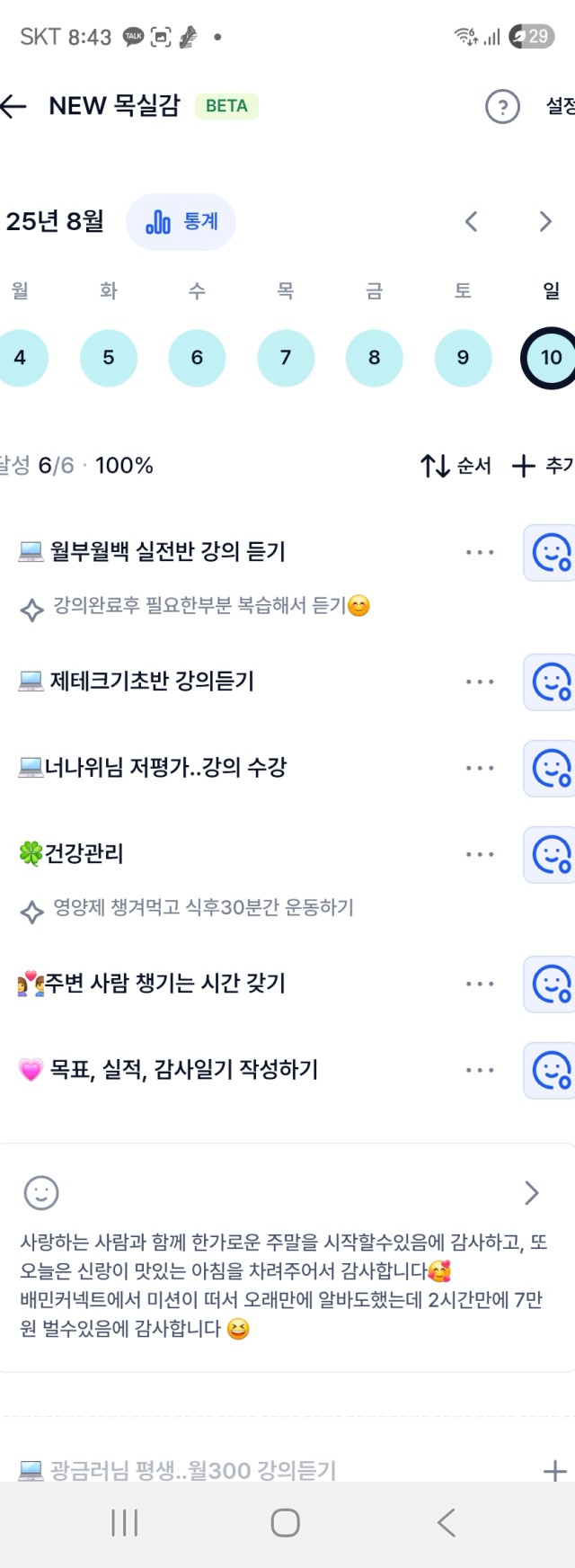The image size is (575, 1568).
Task: Open the more options for 너나위님 저평가..강의 수강
Action: pos(480,768)
